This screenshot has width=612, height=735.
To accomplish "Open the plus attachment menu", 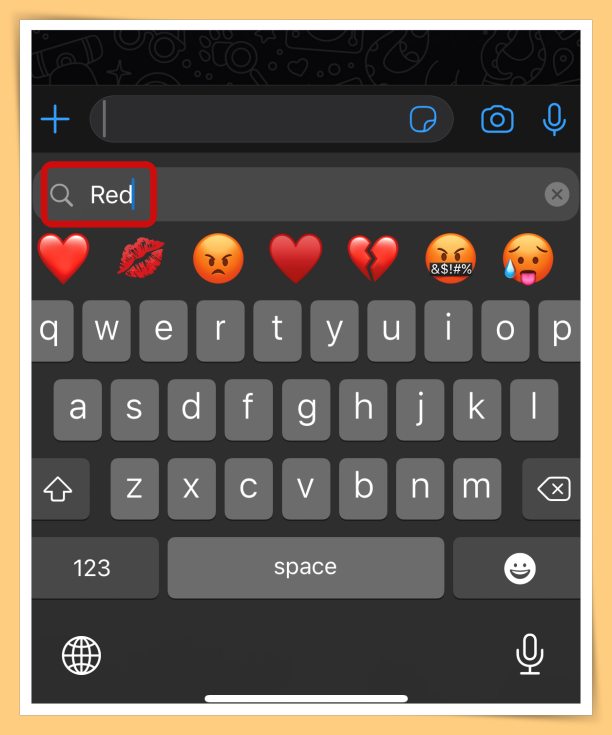I will click(x=55, y=120).
